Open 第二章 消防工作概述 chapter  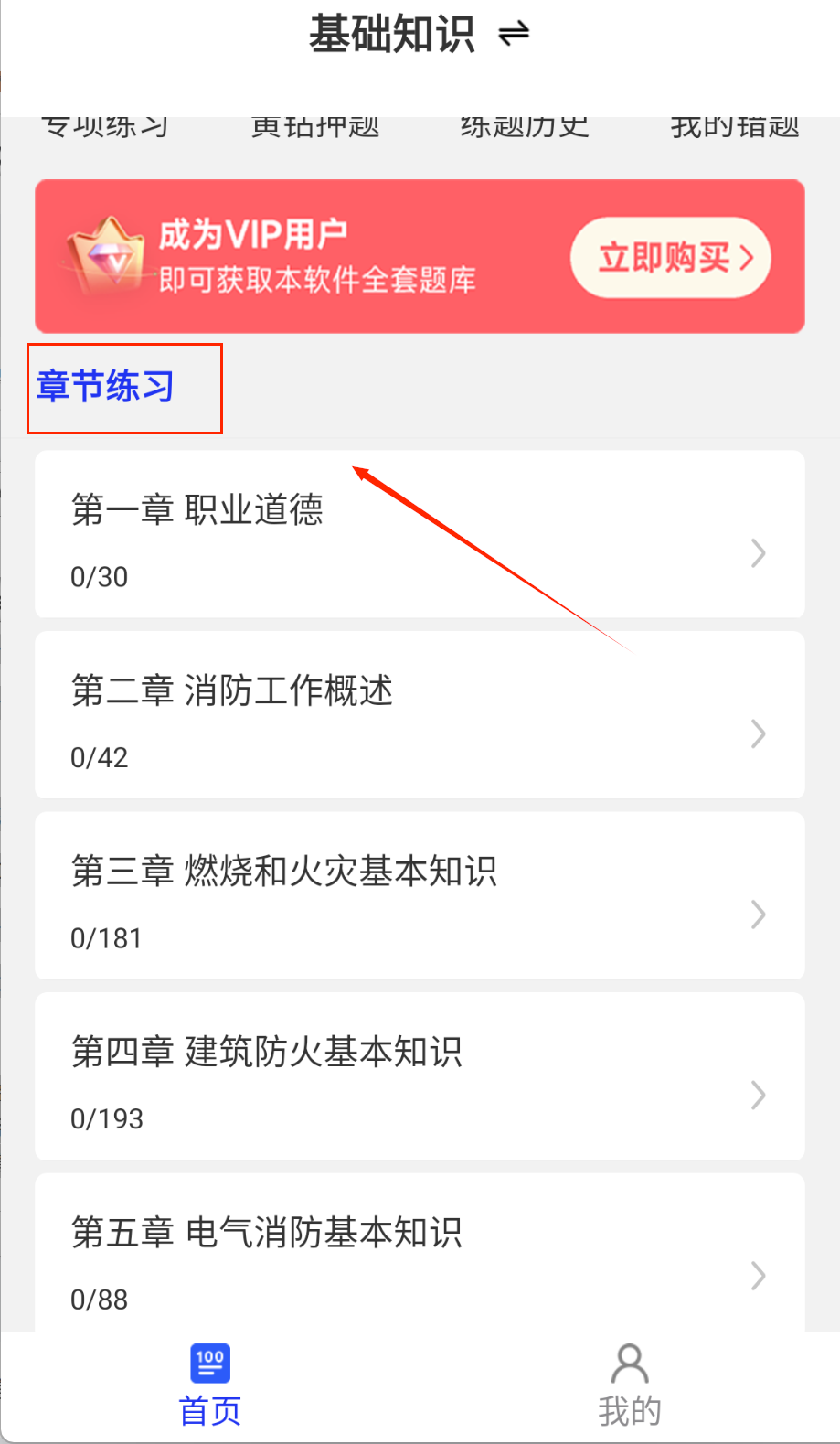(420, 715)
